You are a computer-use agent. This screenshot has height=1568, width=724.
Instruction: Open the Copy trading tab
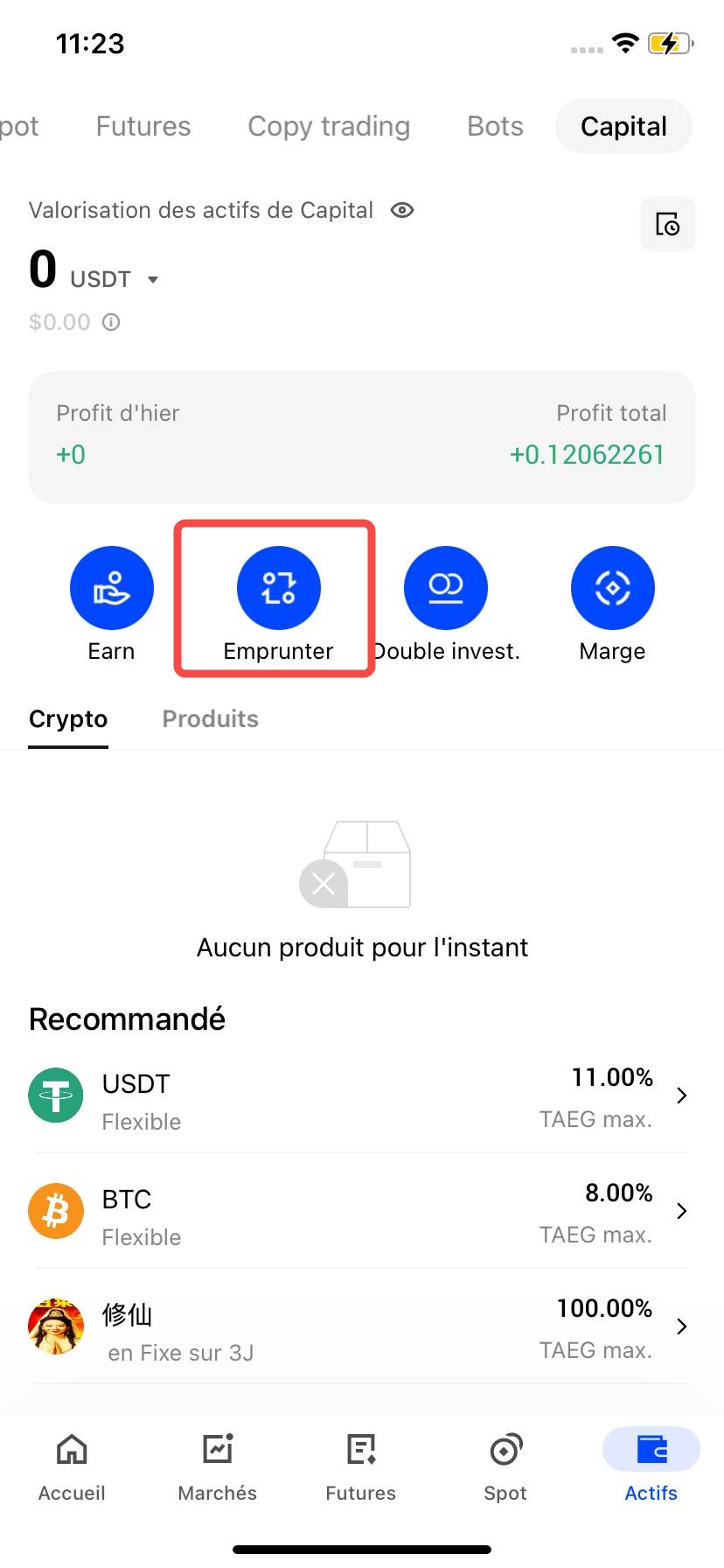coord(329,126)
